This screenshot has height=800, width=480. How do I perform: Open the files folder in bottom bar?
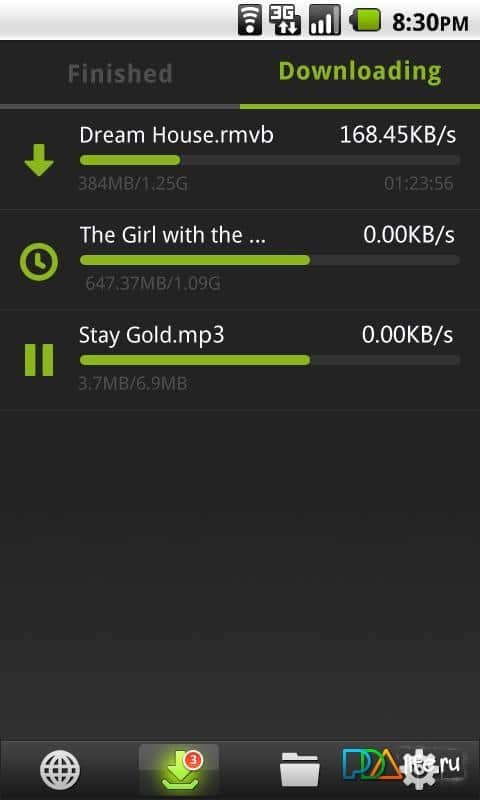coord(300,770)
